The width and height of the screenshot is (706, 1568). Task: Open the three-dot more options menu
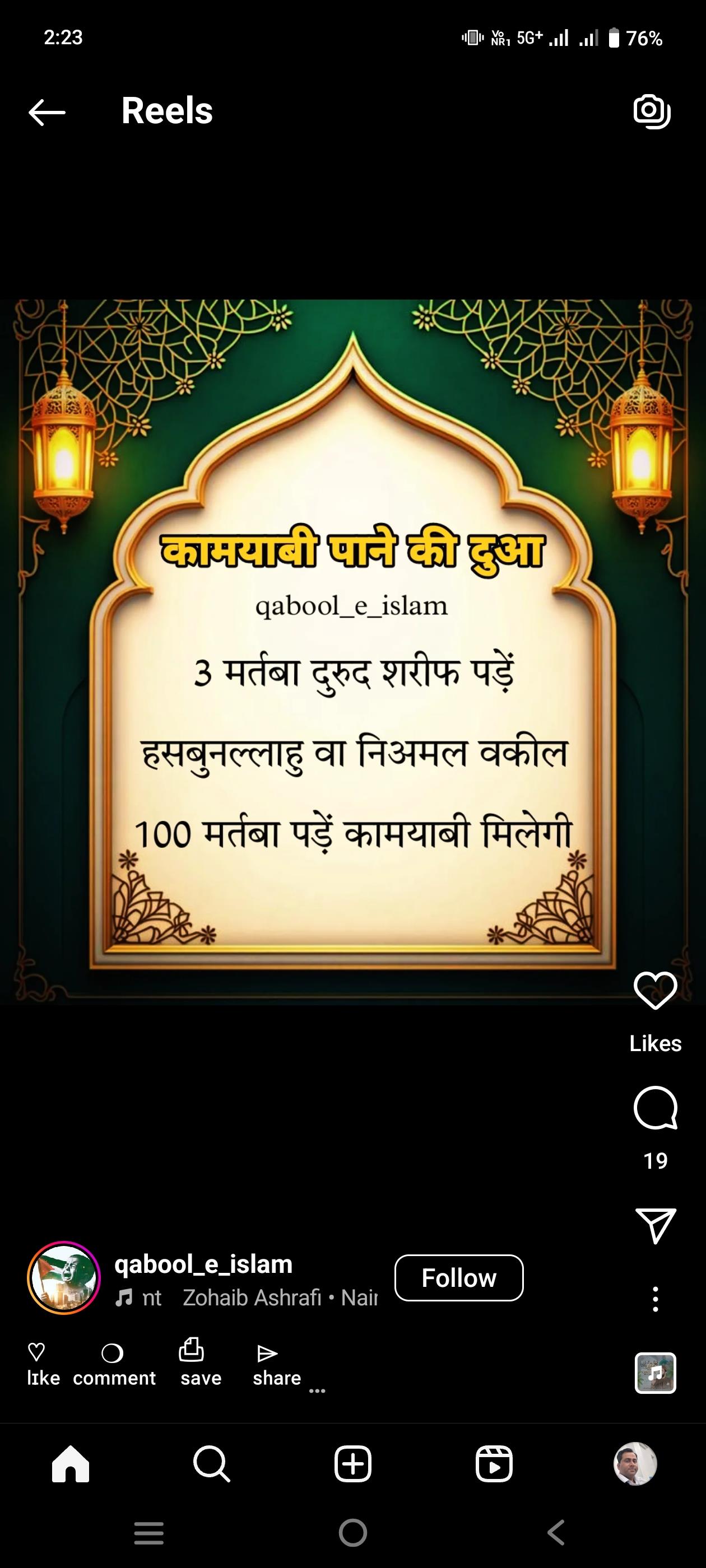pyautogui.click(x=655, y=1299)
